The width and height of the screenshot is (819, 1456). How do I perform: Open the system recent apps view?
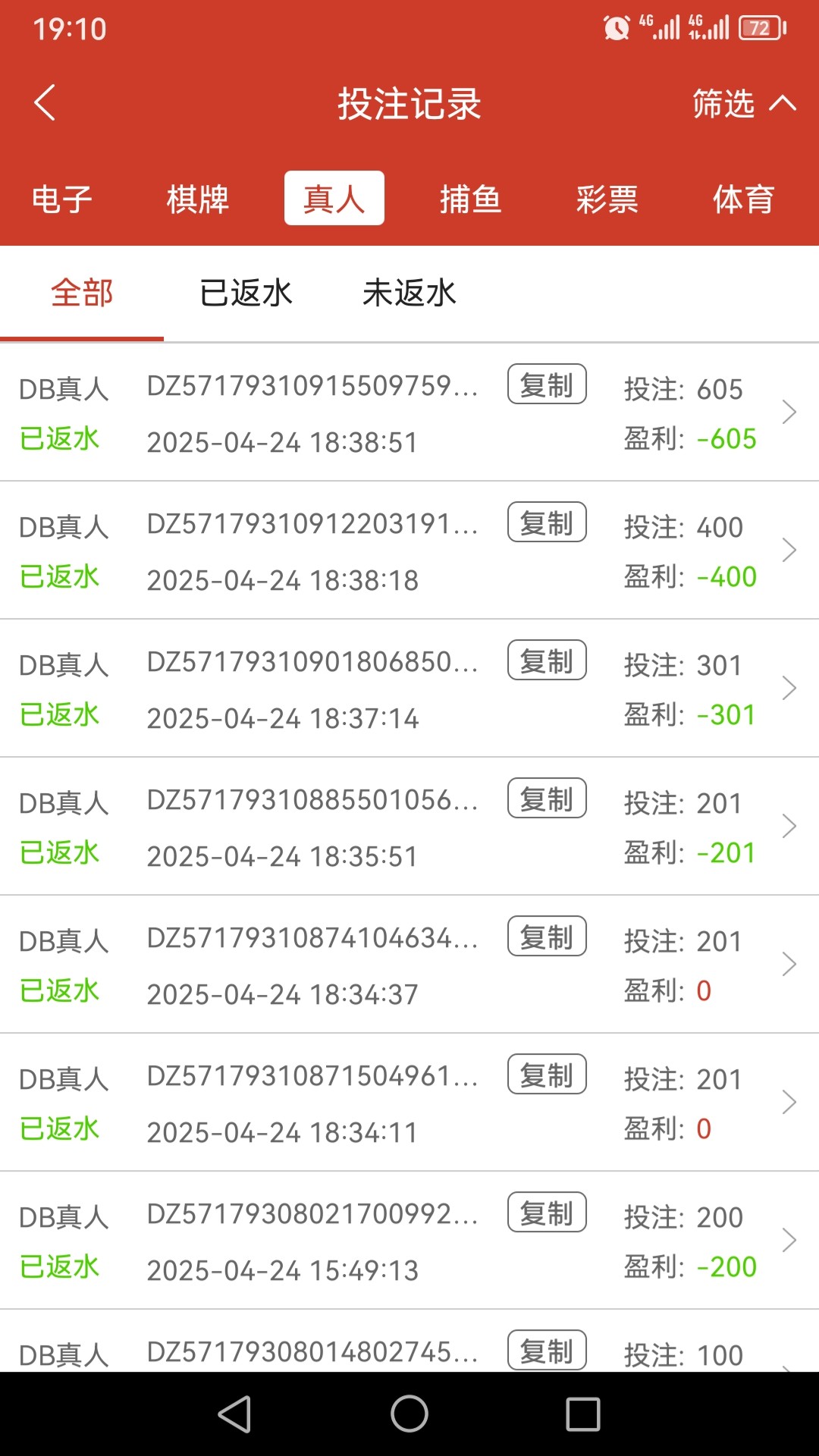tap(583, 1414)
